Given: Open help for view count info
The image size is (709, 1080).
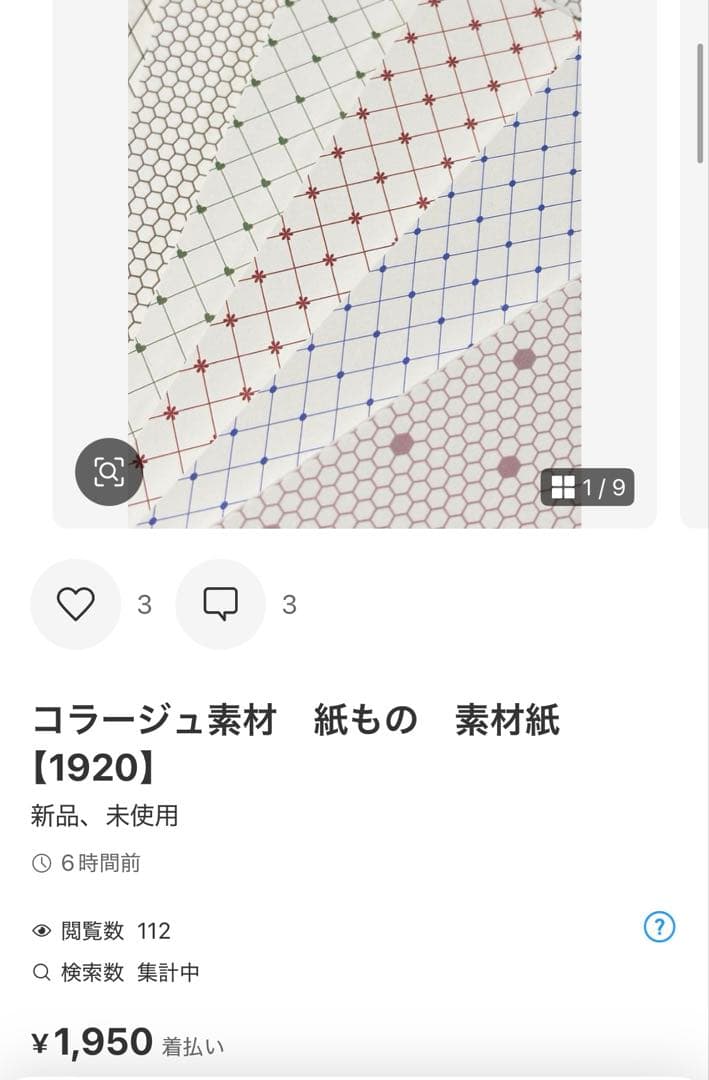Looking at the screenshot, I should (659, 927).
